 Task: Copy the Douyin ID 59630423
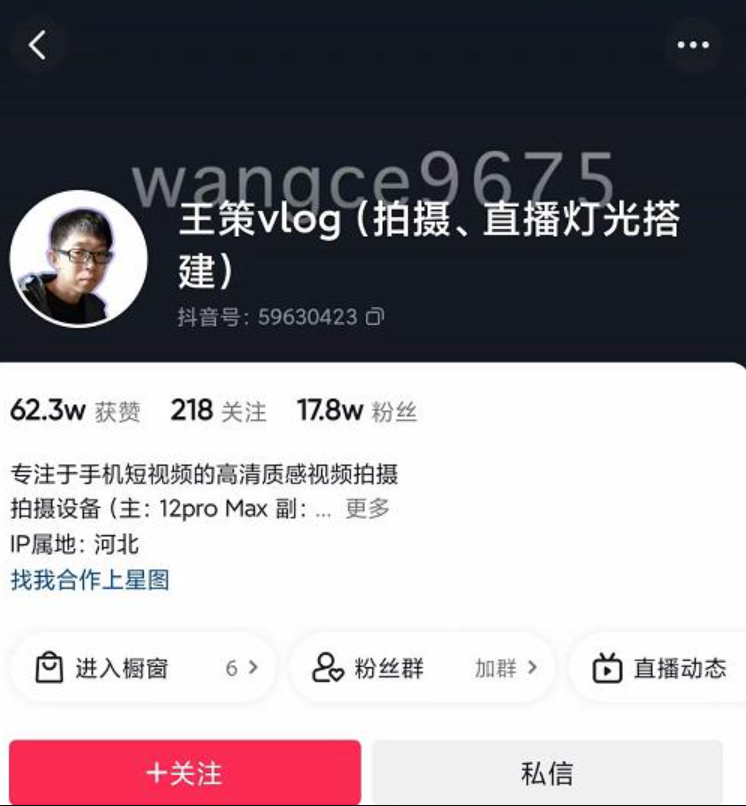point(375,317)
